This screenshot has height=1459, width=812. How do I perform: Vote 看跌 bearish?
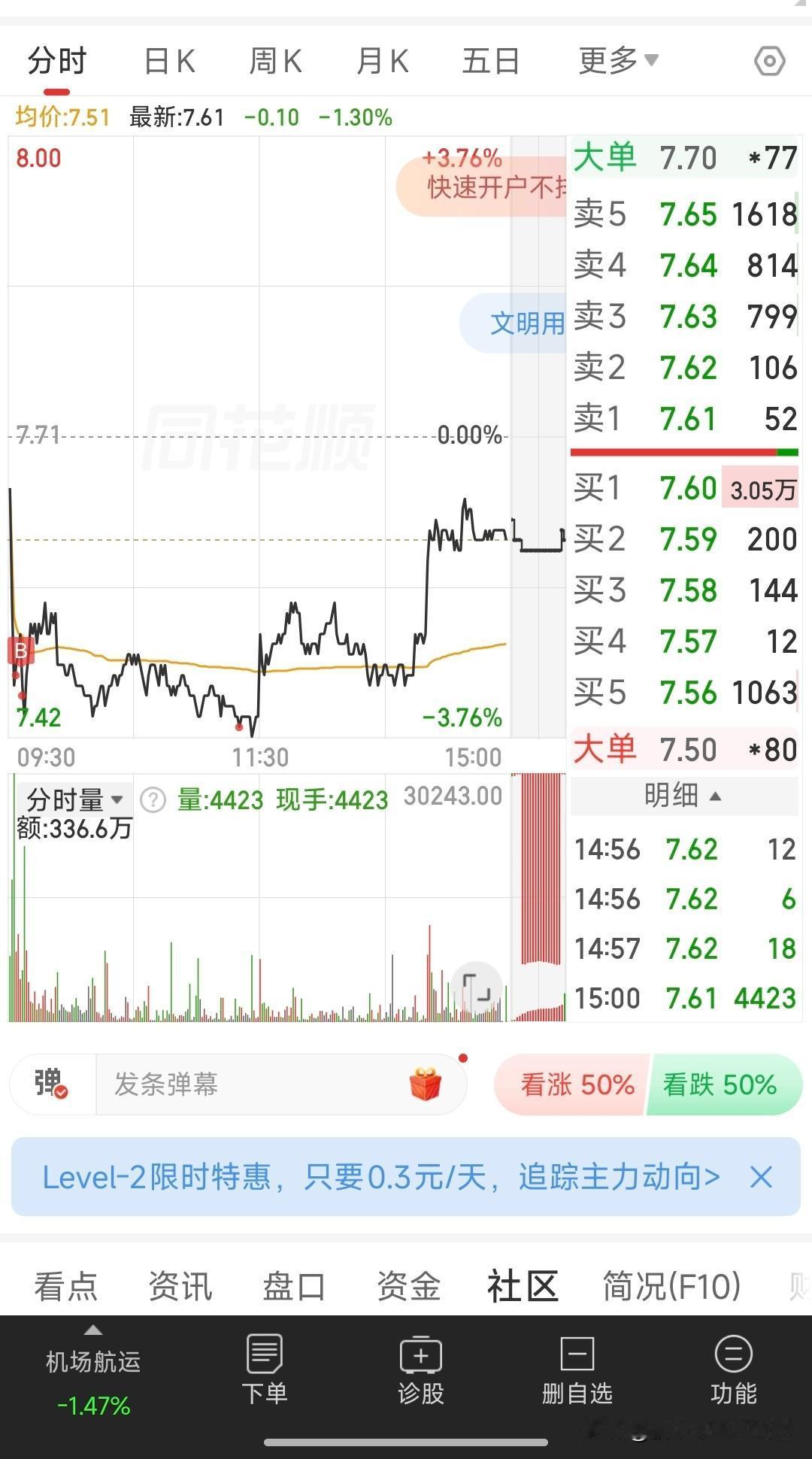tap(723, 1084)
